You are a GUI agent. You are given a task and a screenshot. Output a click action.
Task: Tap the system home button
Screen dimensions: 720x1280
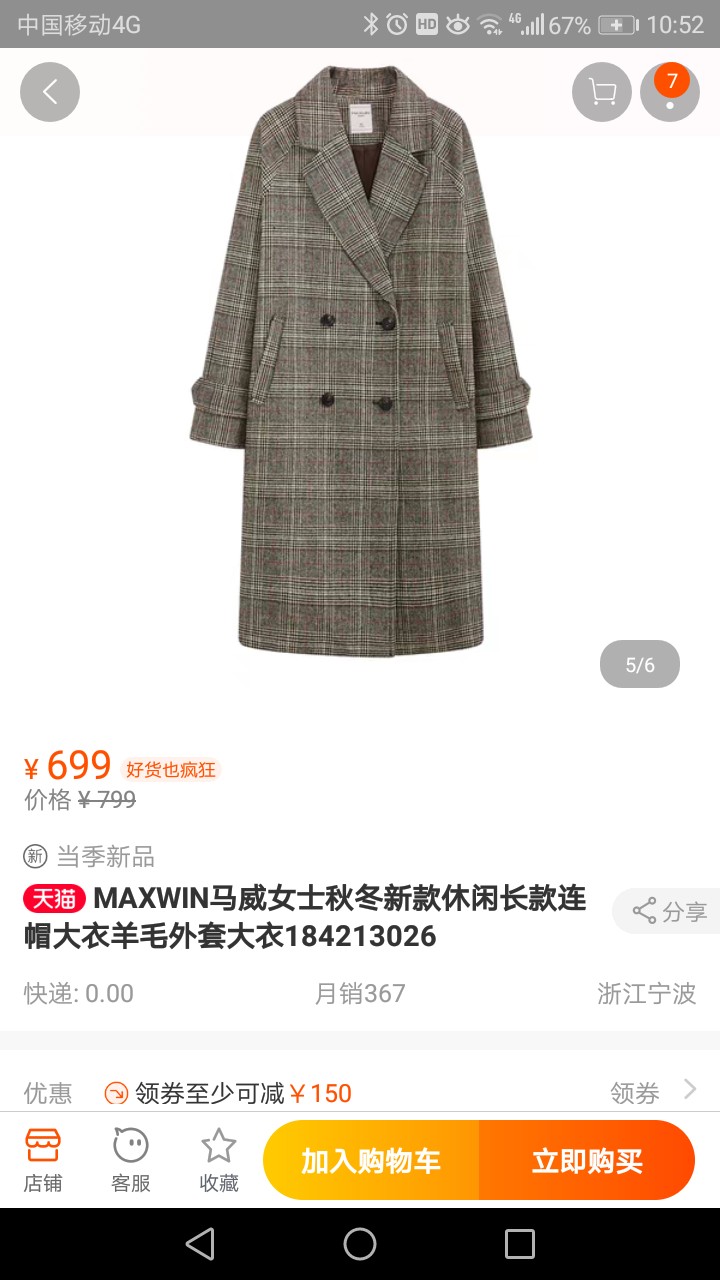(360, 1244)
